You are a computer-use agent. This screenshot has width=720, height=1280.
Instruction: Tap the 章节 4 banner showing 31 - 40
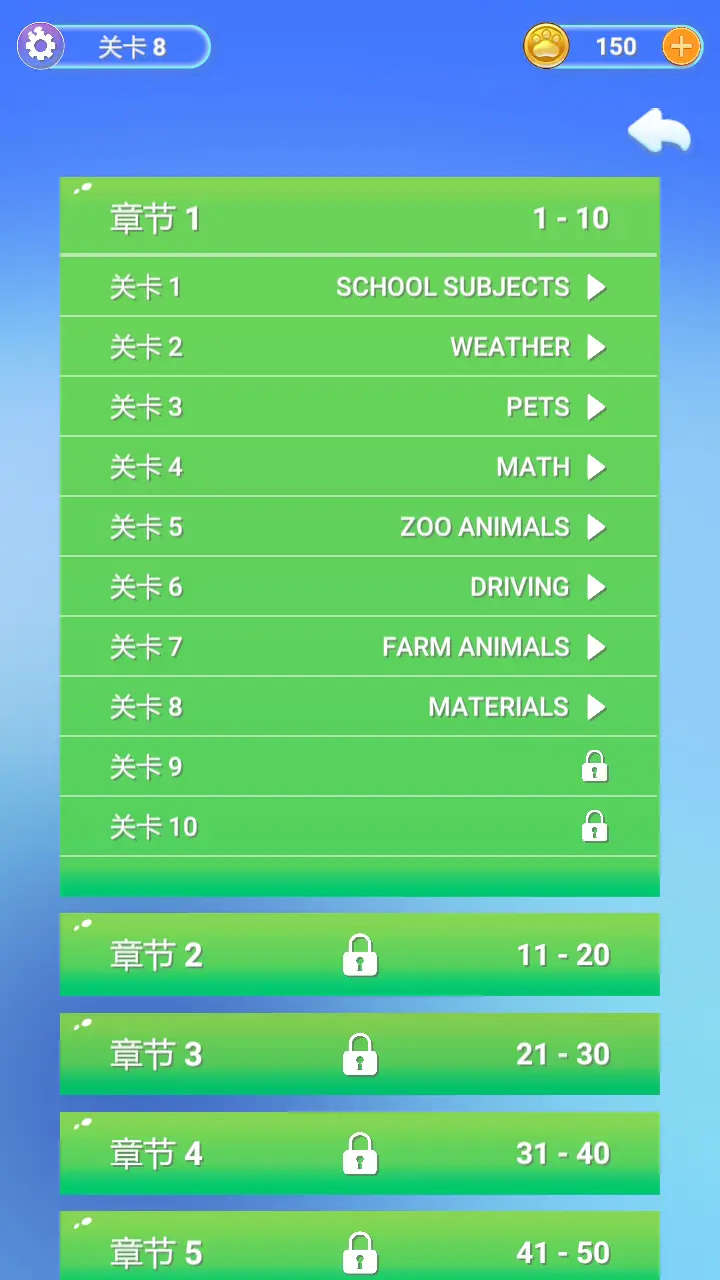coord(360,1153)
